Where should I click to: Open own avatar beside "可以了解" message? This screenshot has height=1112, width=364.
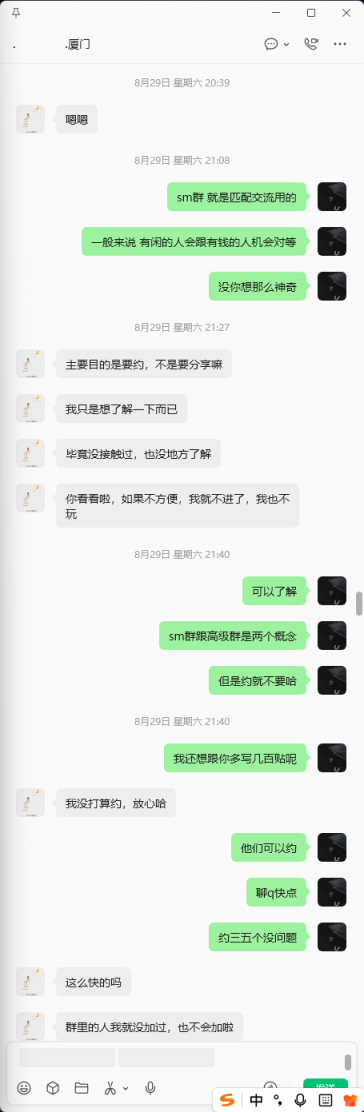pyautogui.click(x=332, y=590)
